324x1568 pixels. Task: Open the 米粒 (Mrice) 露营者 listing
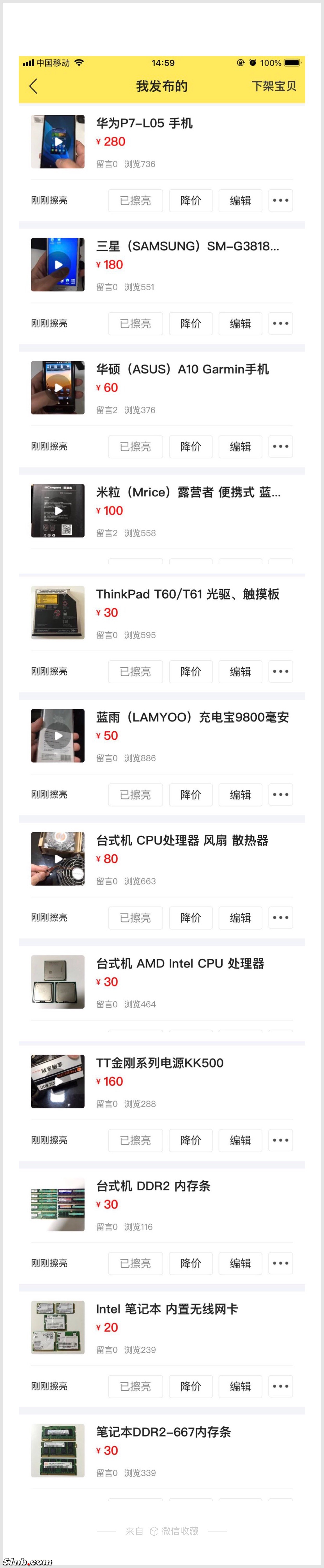coord(188,492)
